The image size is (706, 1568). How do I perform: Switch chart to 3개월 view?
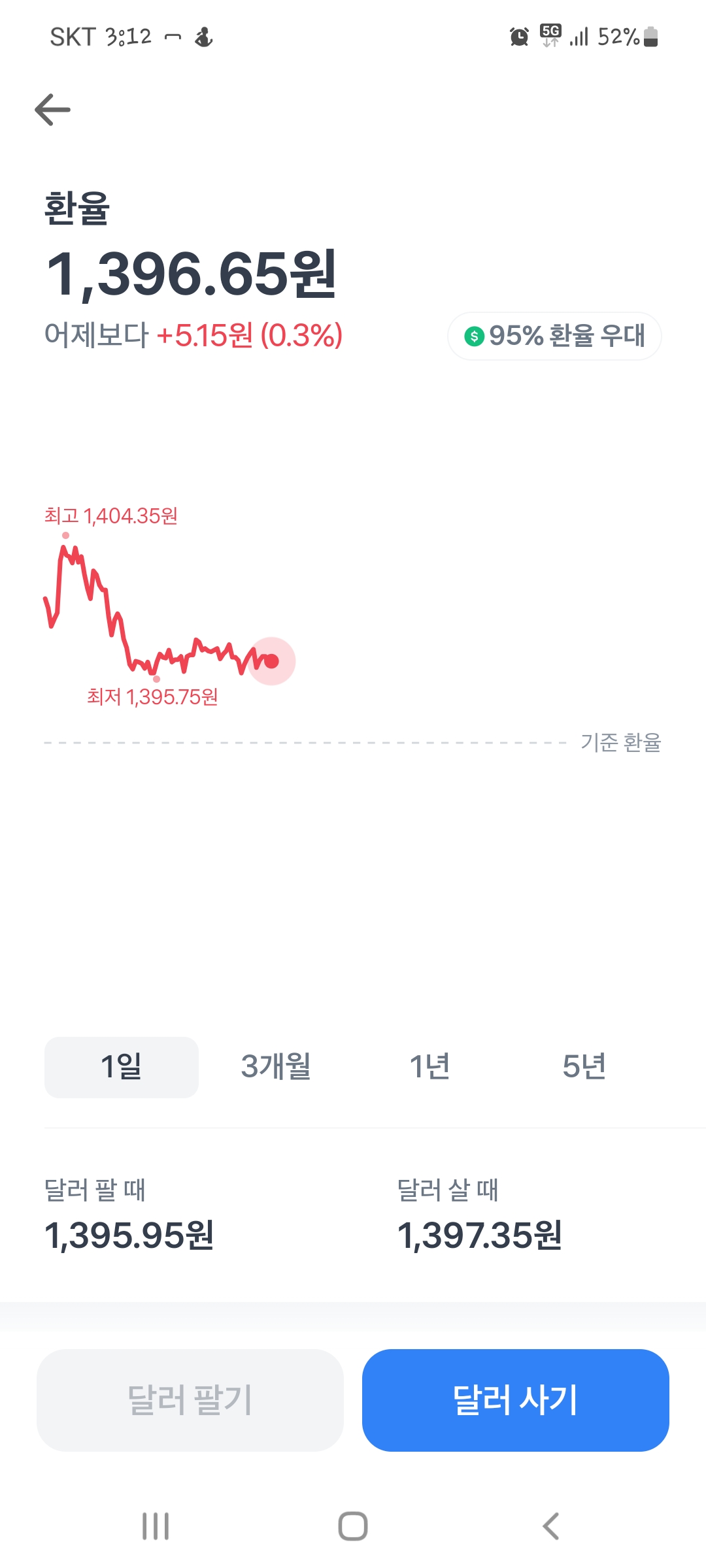point(276,1067)
